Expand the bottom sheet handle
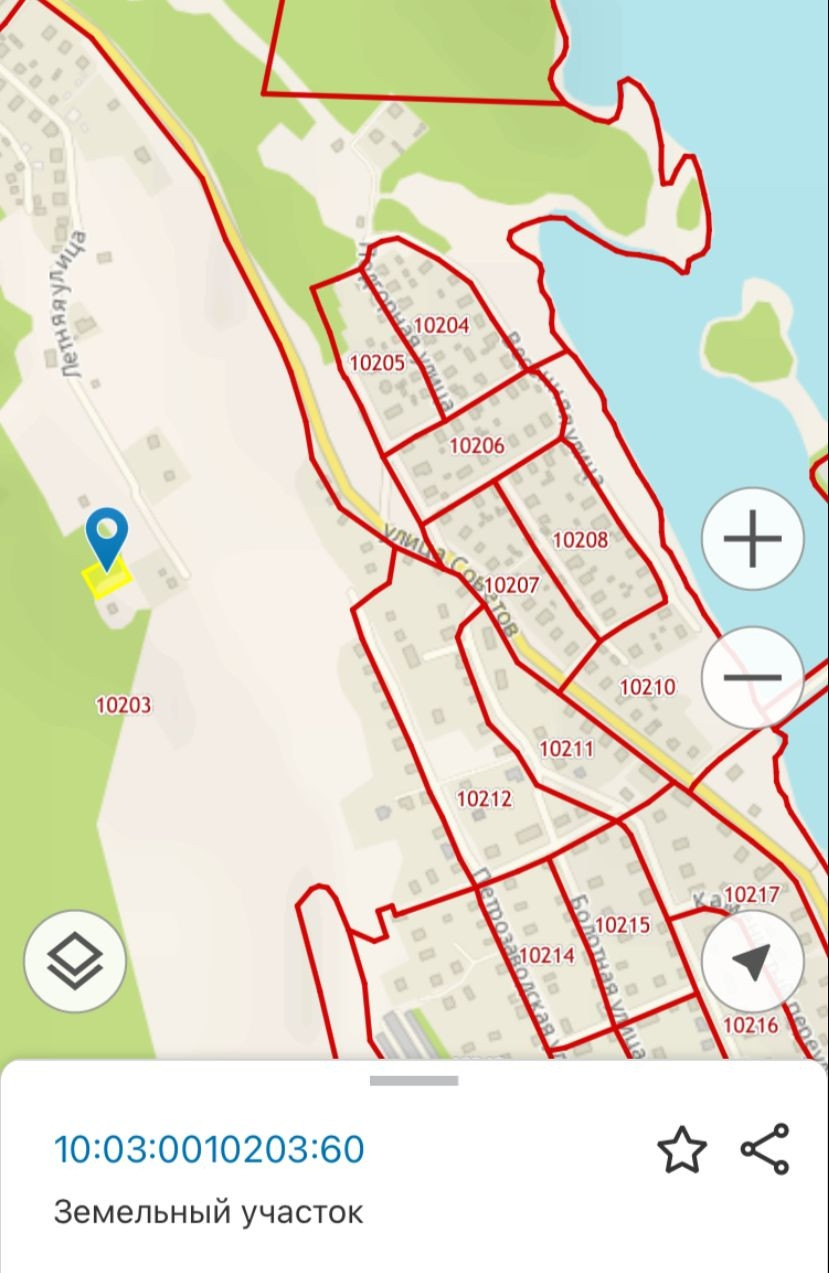The height and width of the screenshot is (1273, 829). pyautogui.click(x=414, y=1081)
